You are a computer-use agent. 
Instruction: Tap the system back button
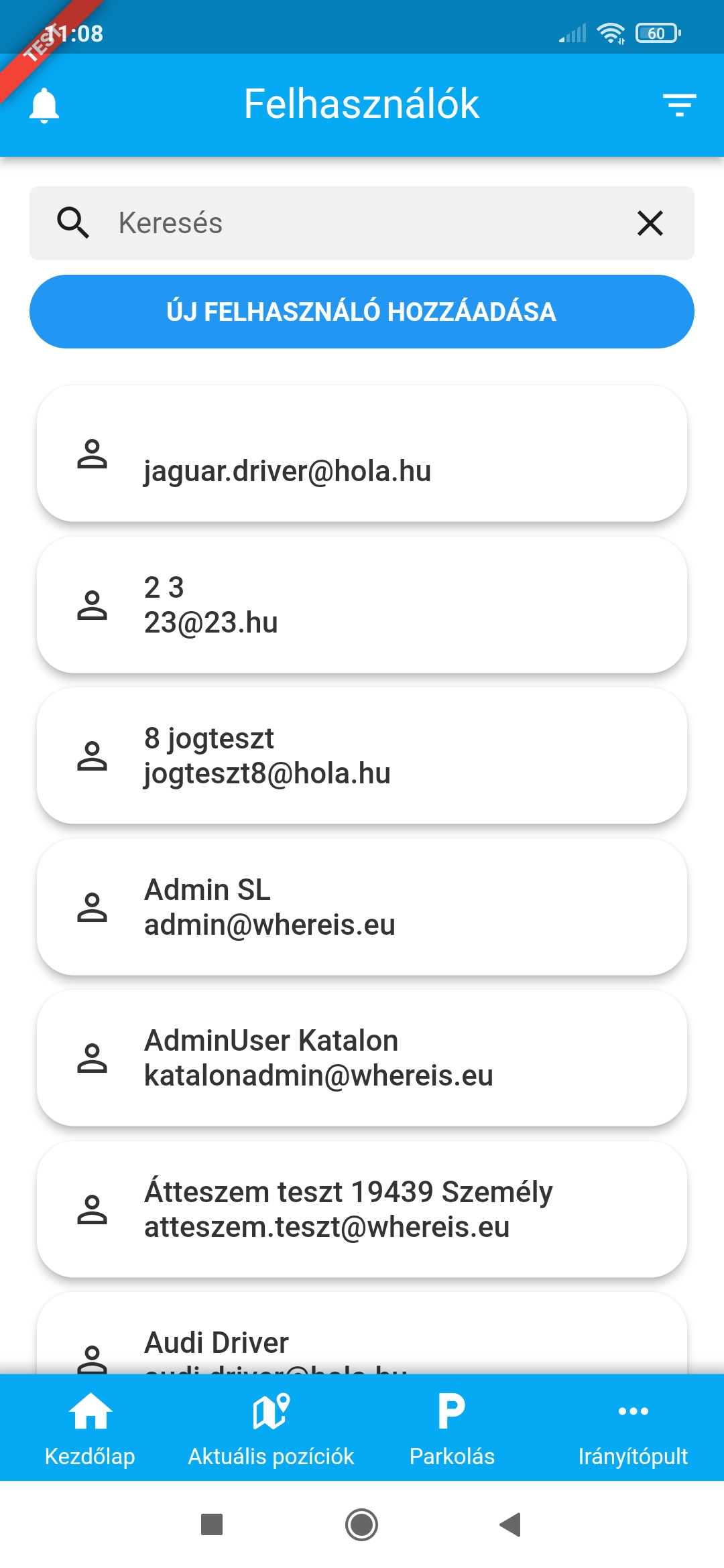coord(511,1524)
